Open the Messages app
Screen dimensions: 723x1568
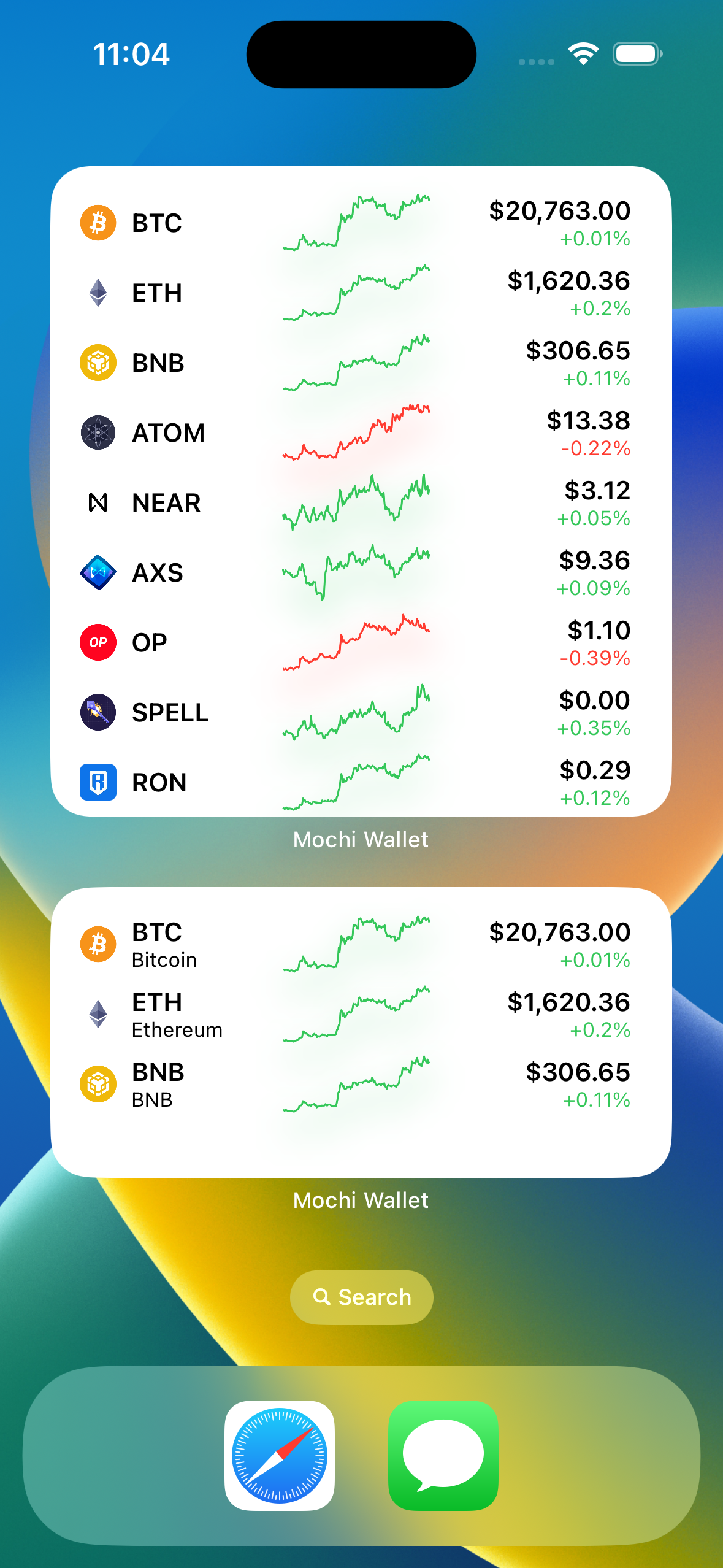click(443, 1455)
